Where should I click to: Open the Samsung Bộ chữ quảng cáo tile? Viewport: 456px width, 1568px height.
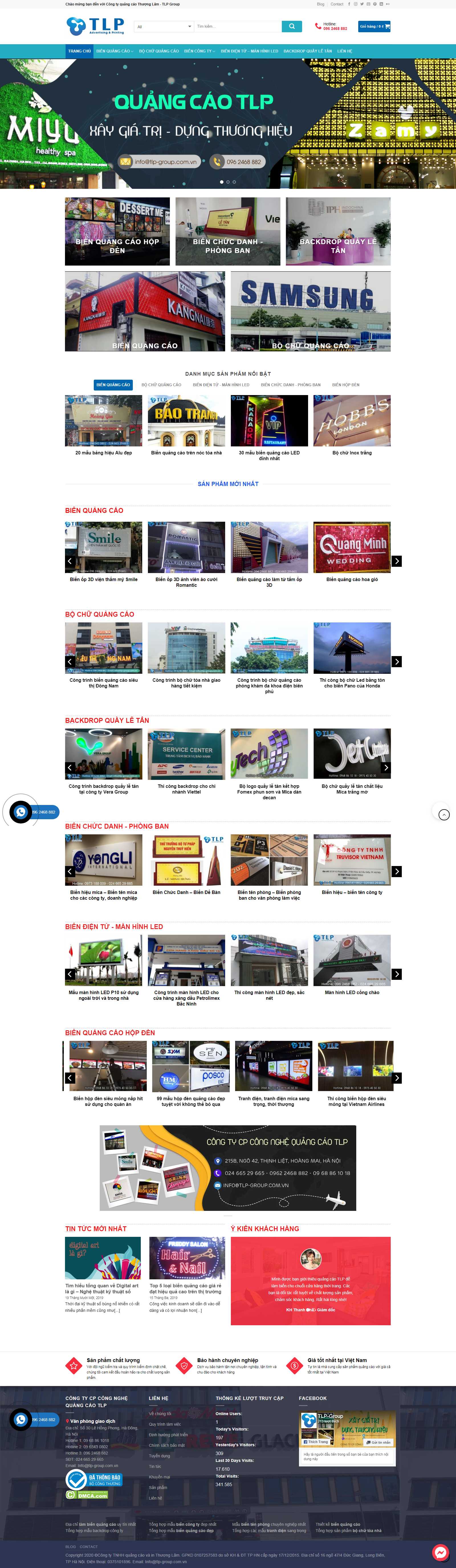pyautogui.click(x=310, y=311)
